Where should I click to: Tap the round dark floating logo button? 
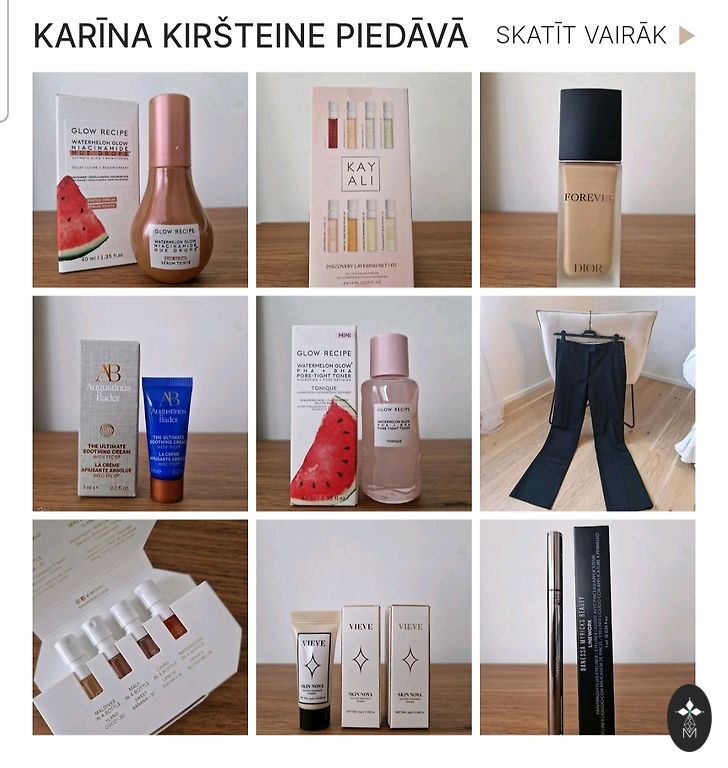pyautogui.click(x=689, y=716)
